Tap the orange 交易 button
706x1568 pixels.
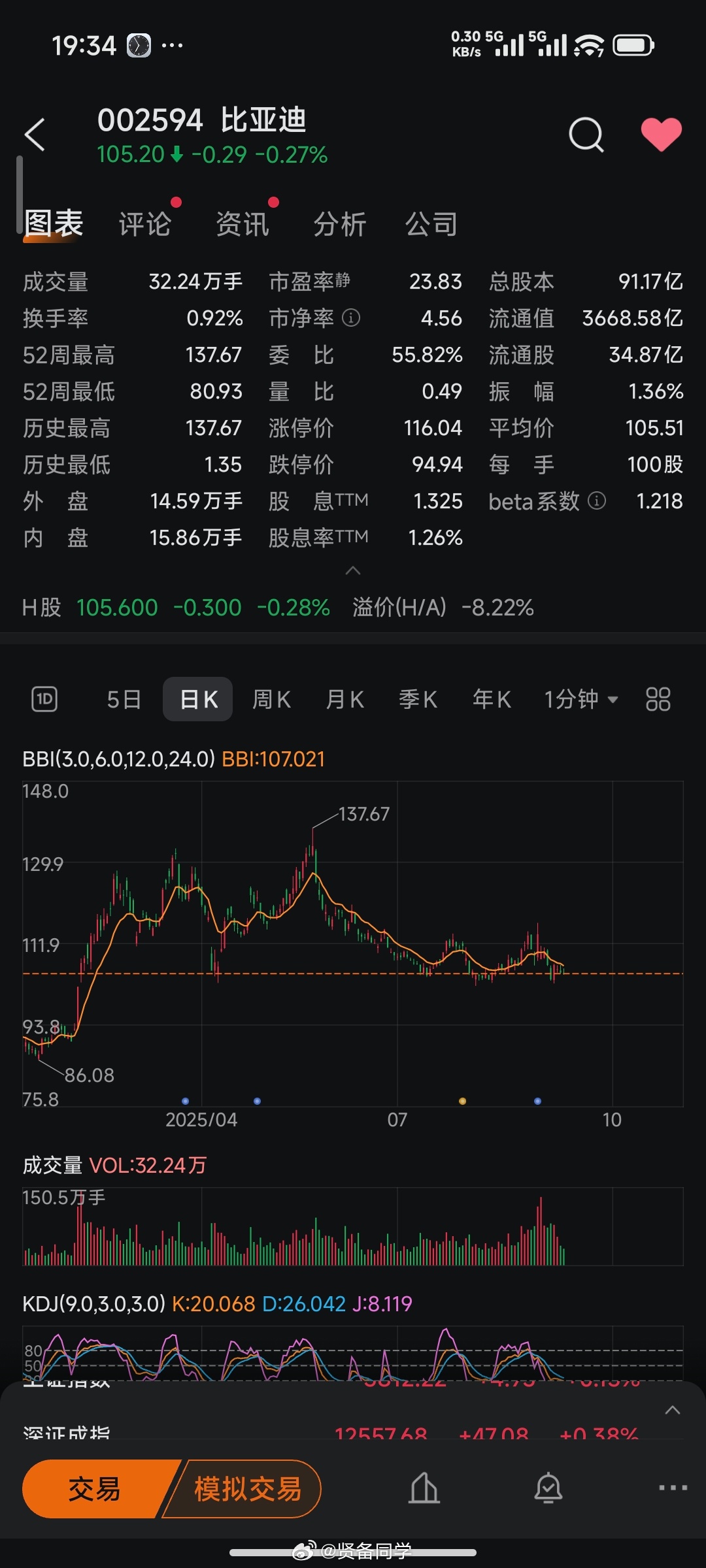[95, 1489]
